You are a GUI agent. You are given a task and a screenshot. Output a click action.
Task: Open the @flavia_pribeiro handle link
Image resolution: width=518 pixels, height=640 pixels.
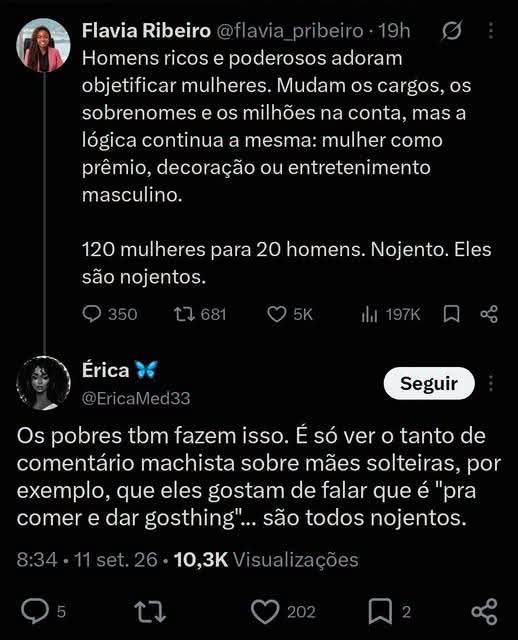[x=289, y=31]
